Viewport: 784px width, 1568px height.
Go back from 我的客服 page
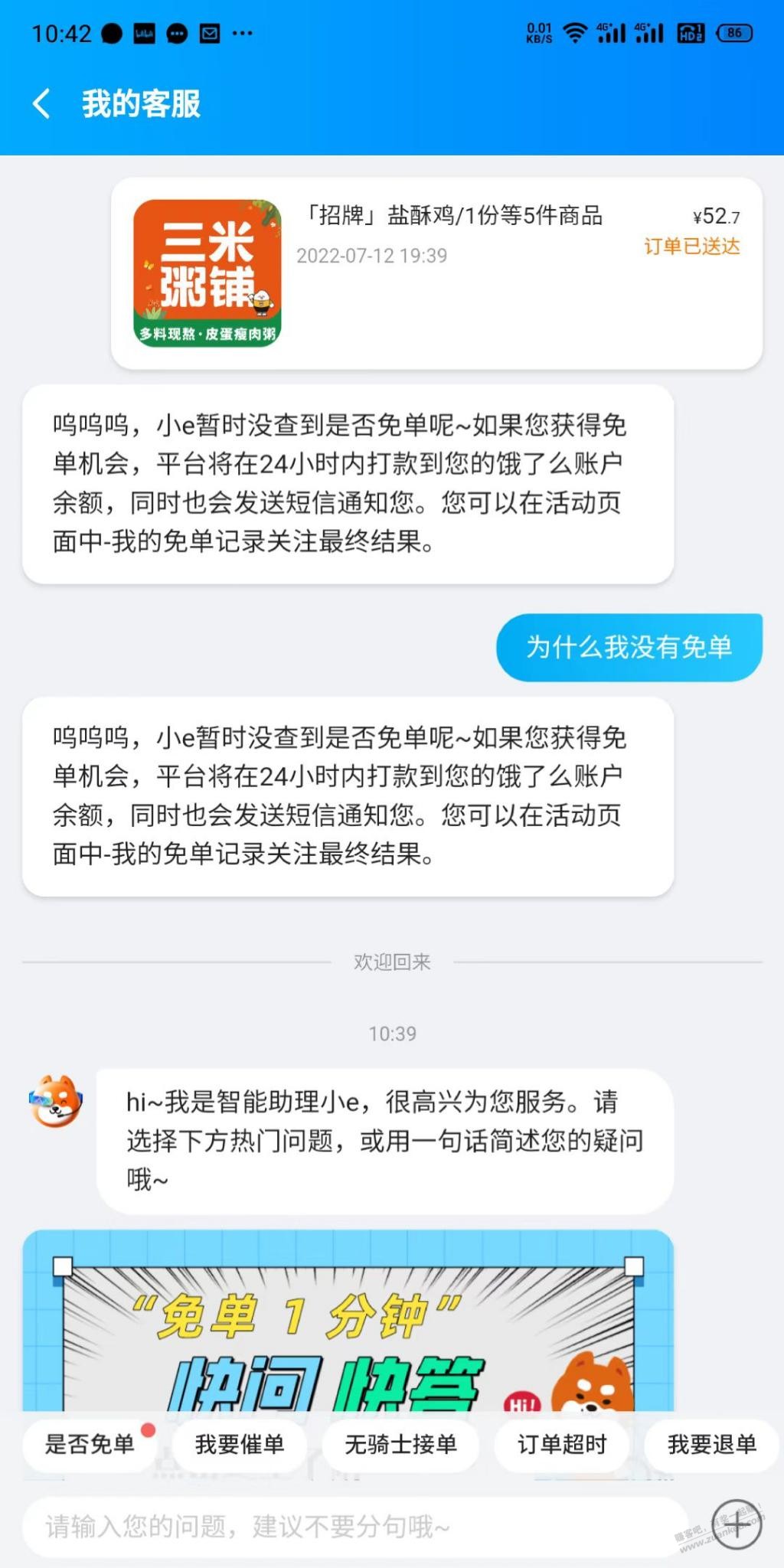42,103
